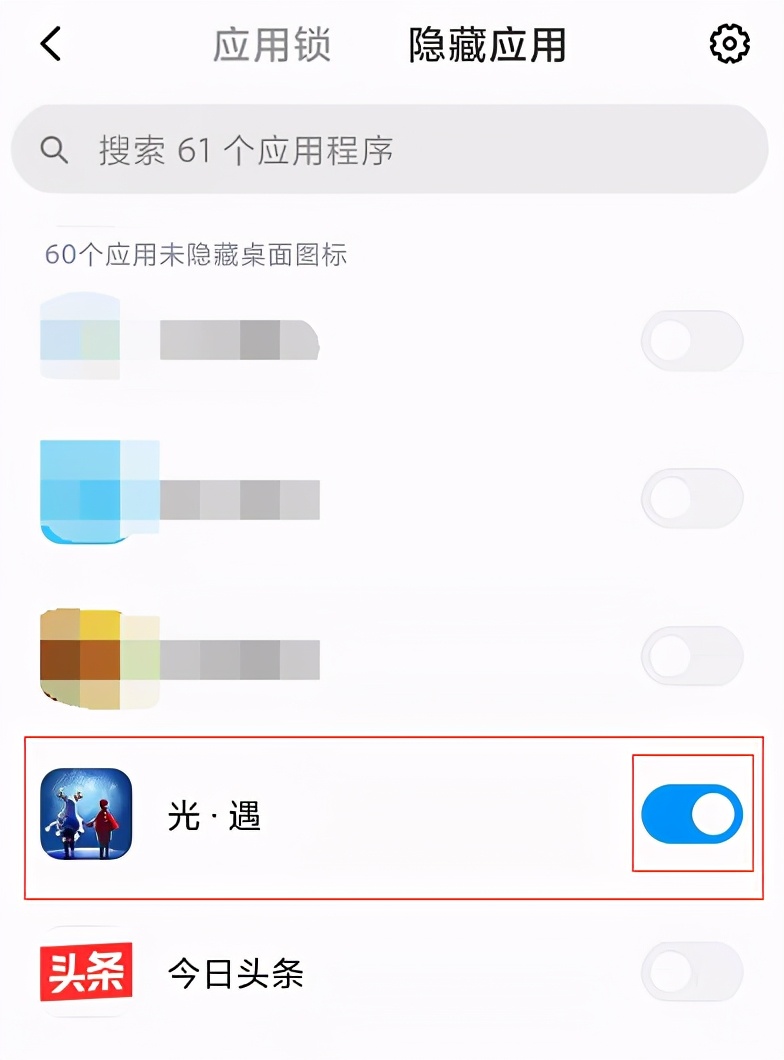Tap the search field 搜索 61 个应用程序
Viewport: 784px width, 1060px height.
390,149
